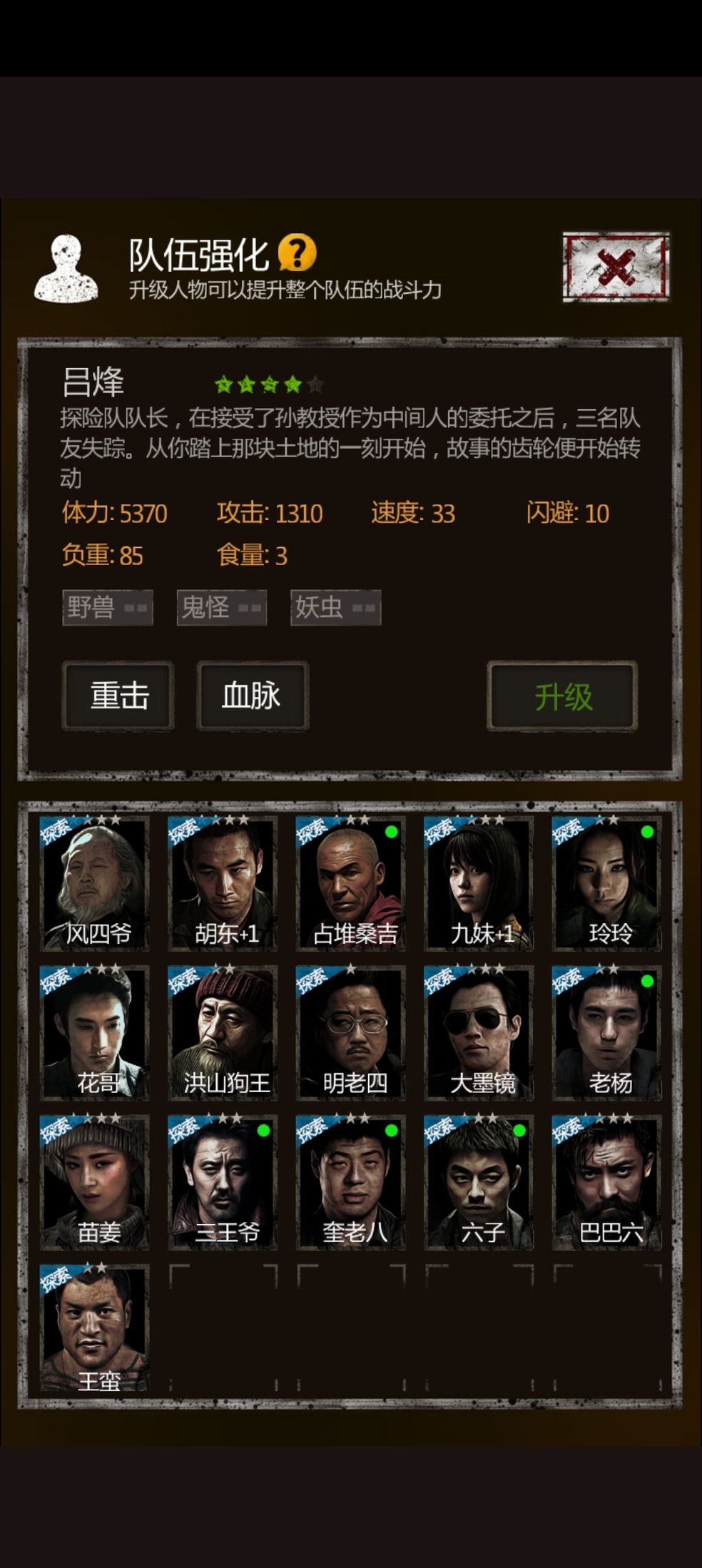Tap the 升级 upgrade button
The height and width of the screenshot is (1568, 702).
(563, 696)
